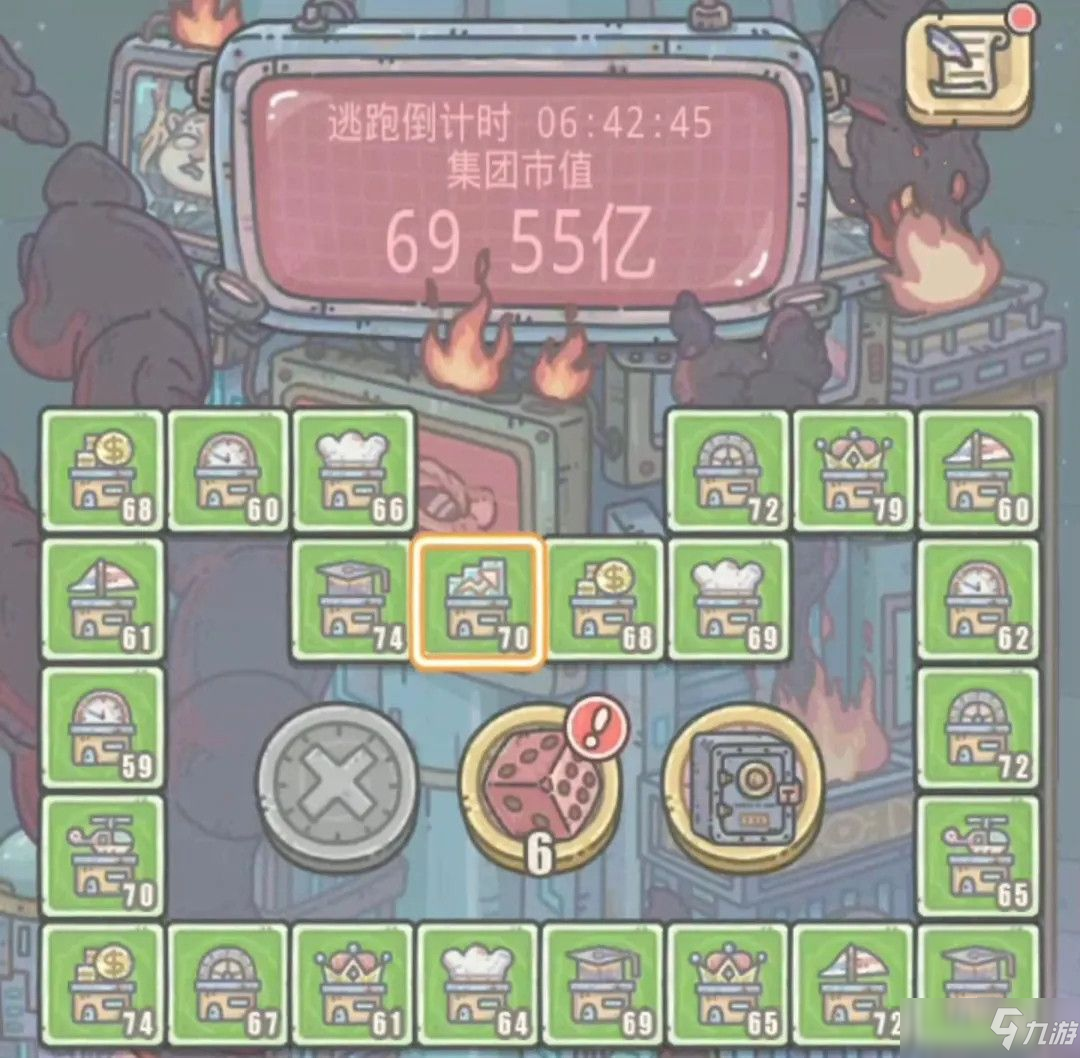Image resolution: width=1080 pixels, height=1058 pixels.
Task: Select the highlighted chart building tile 70
Action: click(x=478, y=601)
